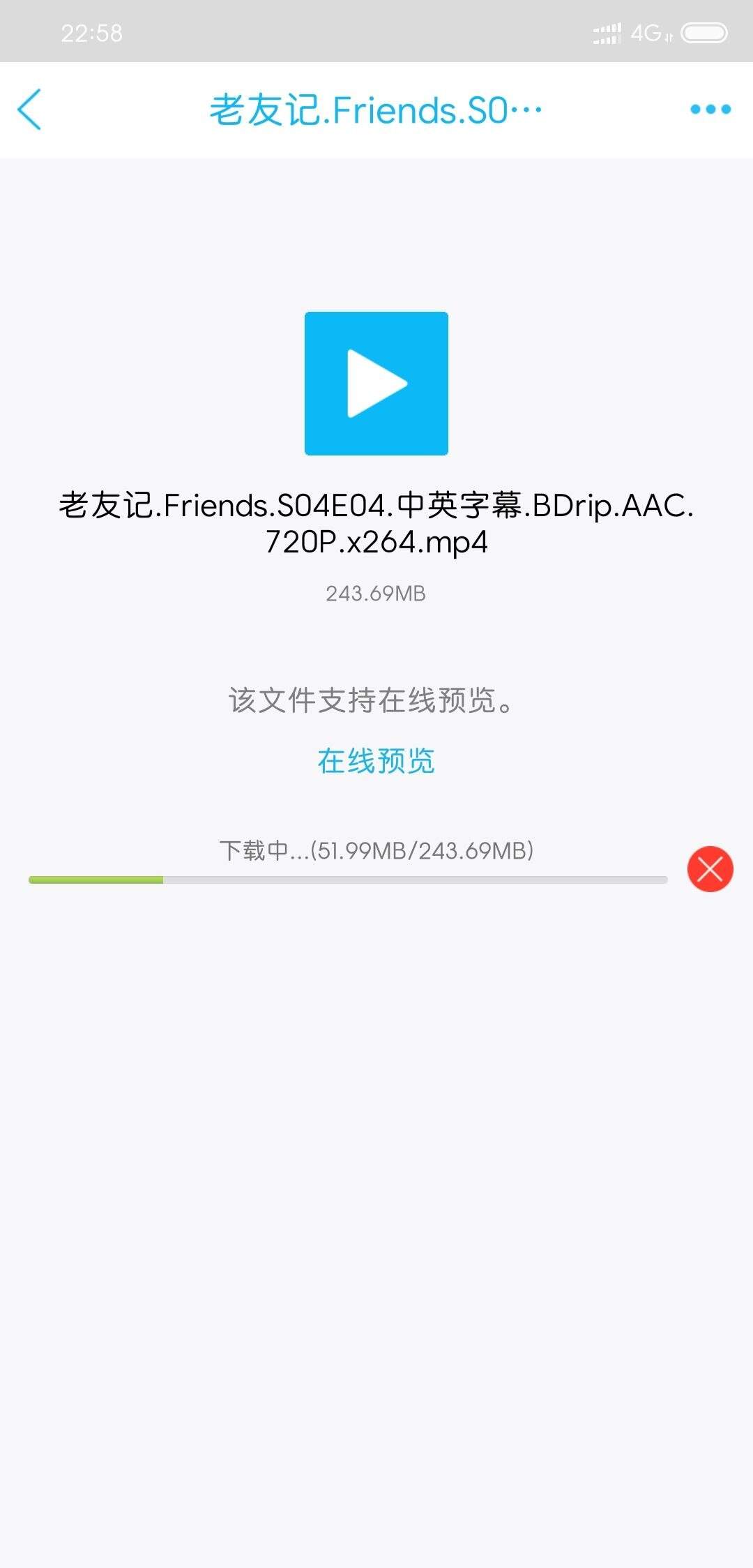Tap the battery icon in status bar
The width and height of the screenshot is (753, 1568).
704,31
